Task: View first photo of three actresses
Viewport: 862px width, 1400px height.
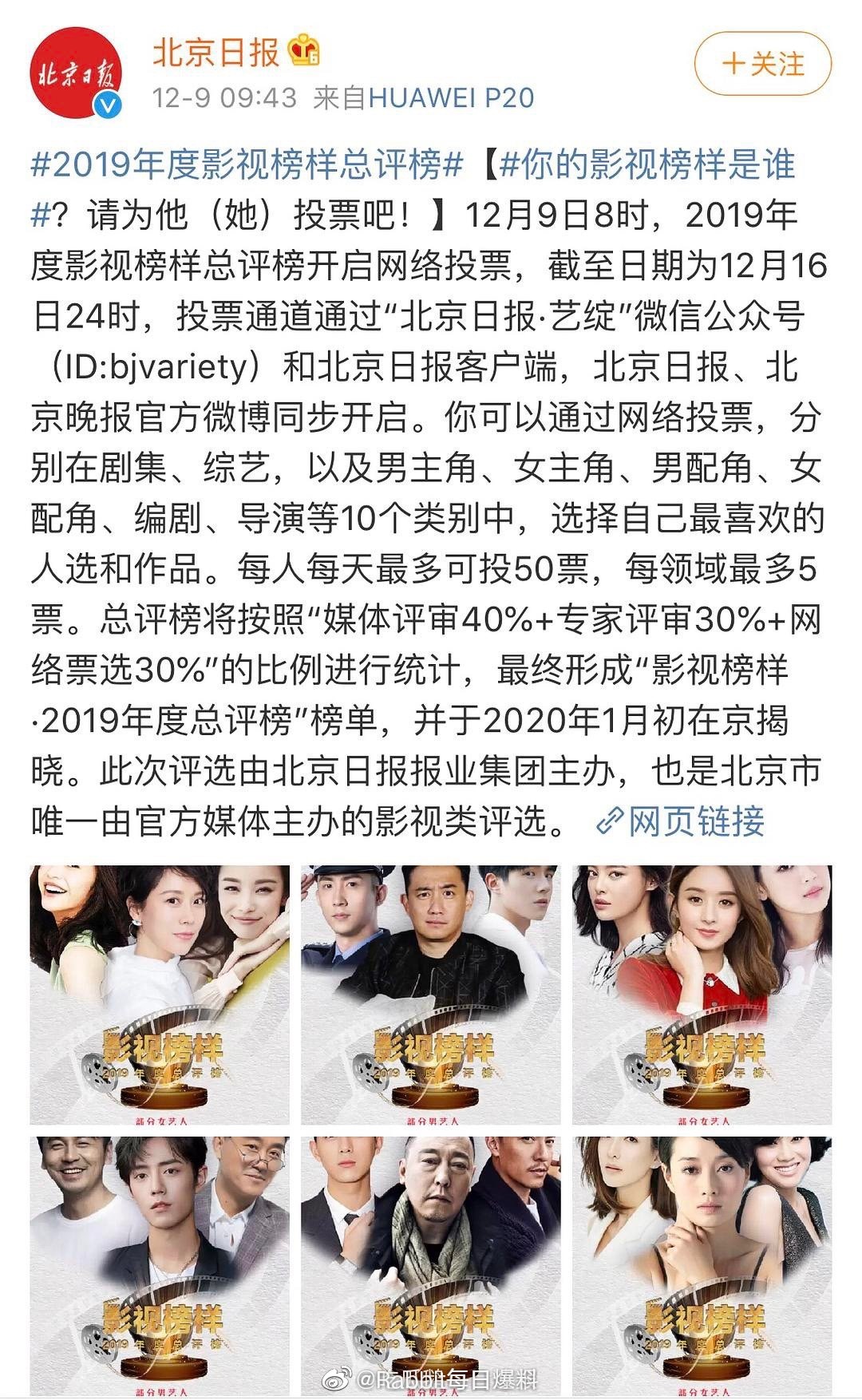Action: point(160,994)
